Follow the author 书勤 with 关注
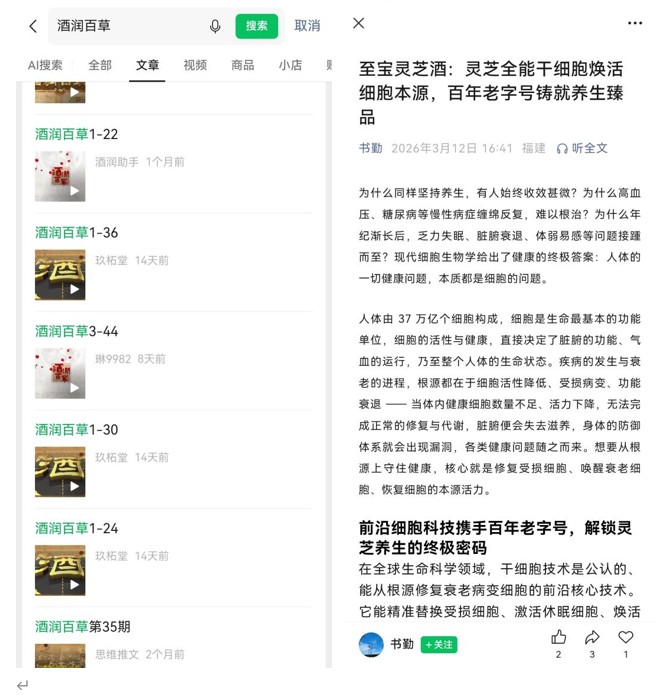The width and height of the screenshot is (656, 696). point(439,645)
